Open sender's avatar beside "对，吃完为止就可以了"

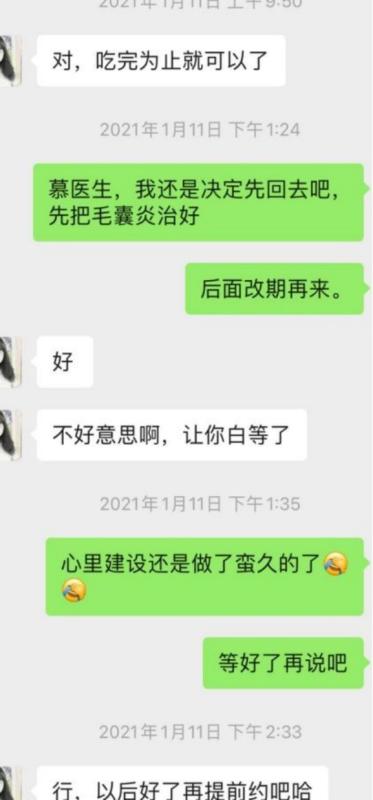click(10, 60)
